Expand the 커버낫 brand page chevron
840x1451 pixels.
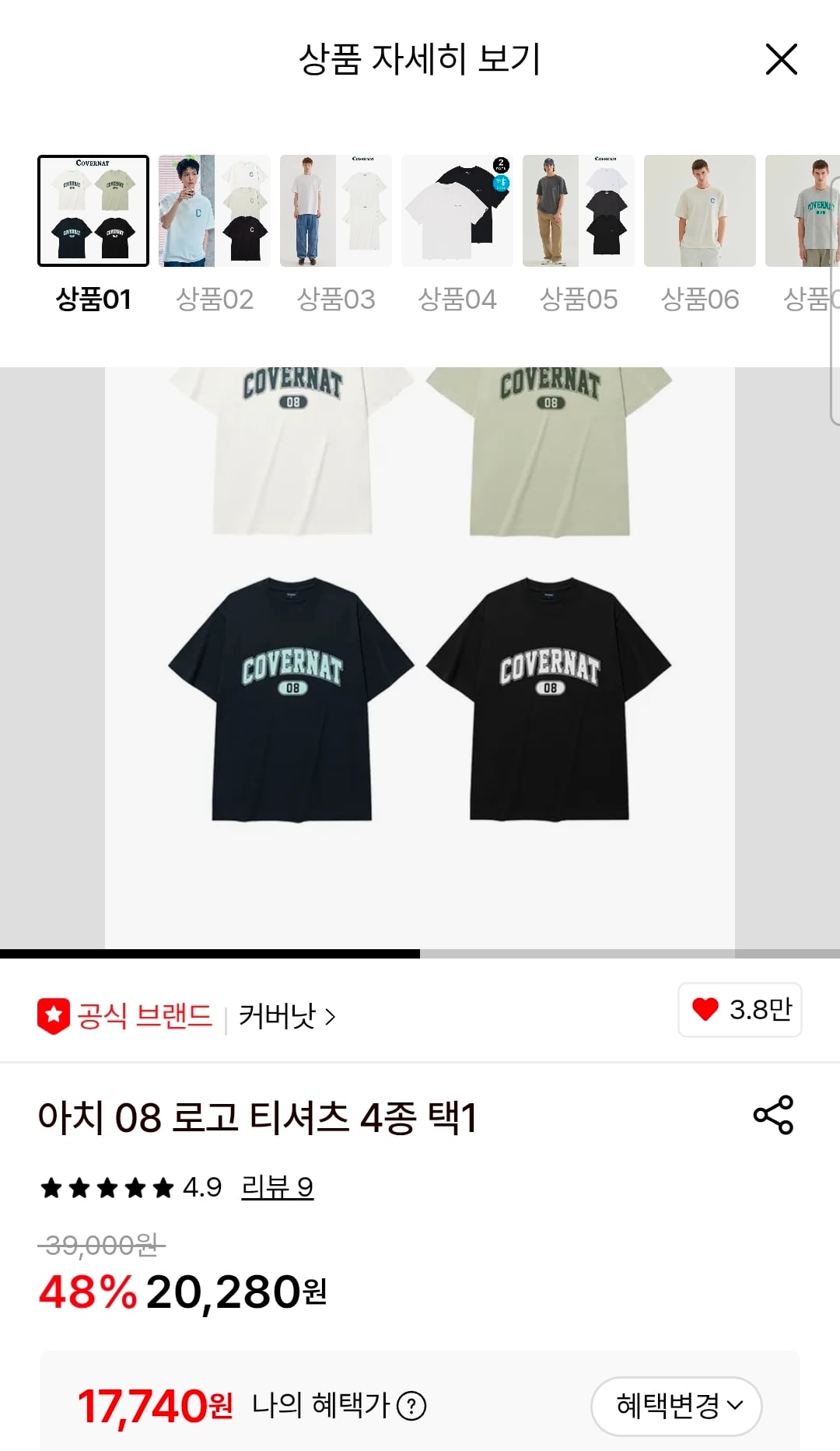331,1016
